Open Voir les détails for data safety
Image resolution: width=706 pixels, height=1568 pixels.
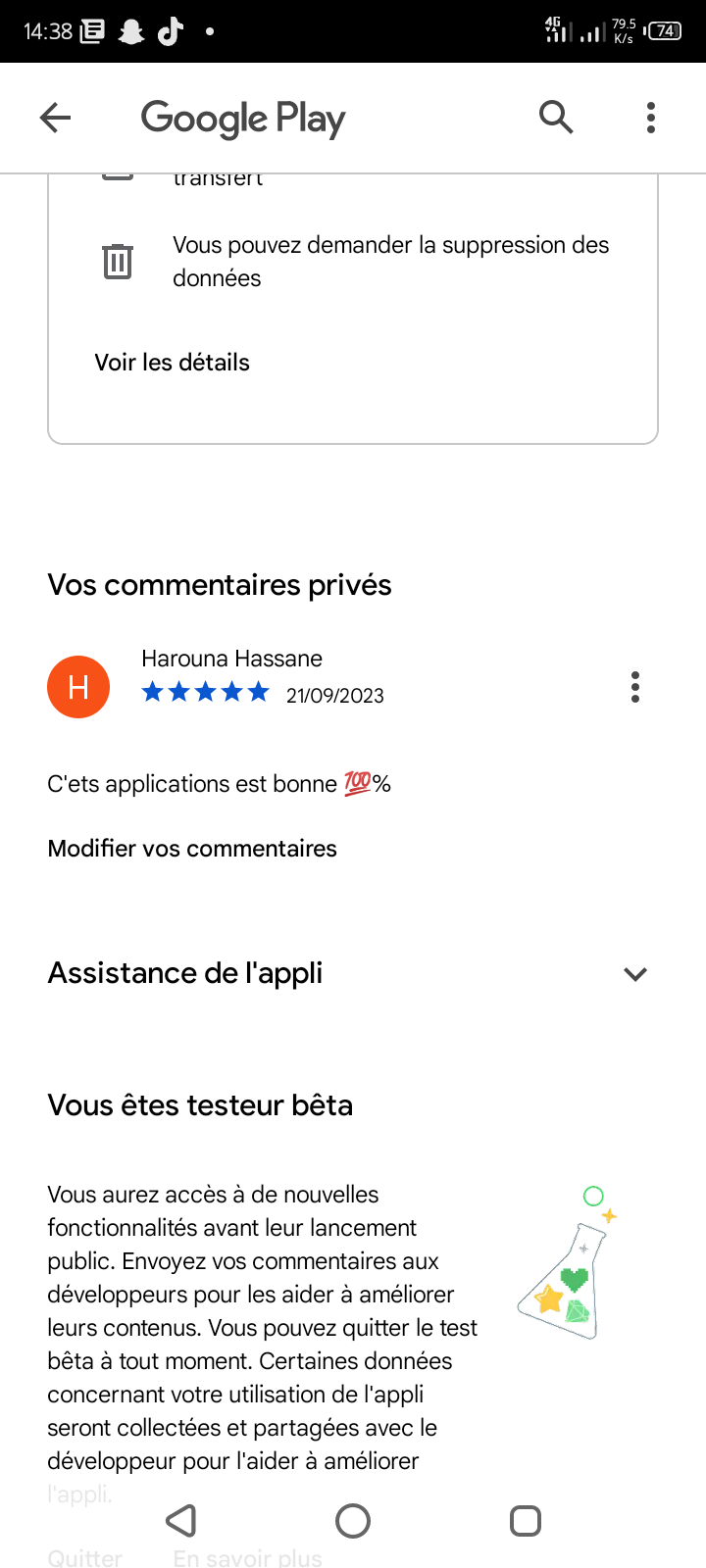pos(173,363)
